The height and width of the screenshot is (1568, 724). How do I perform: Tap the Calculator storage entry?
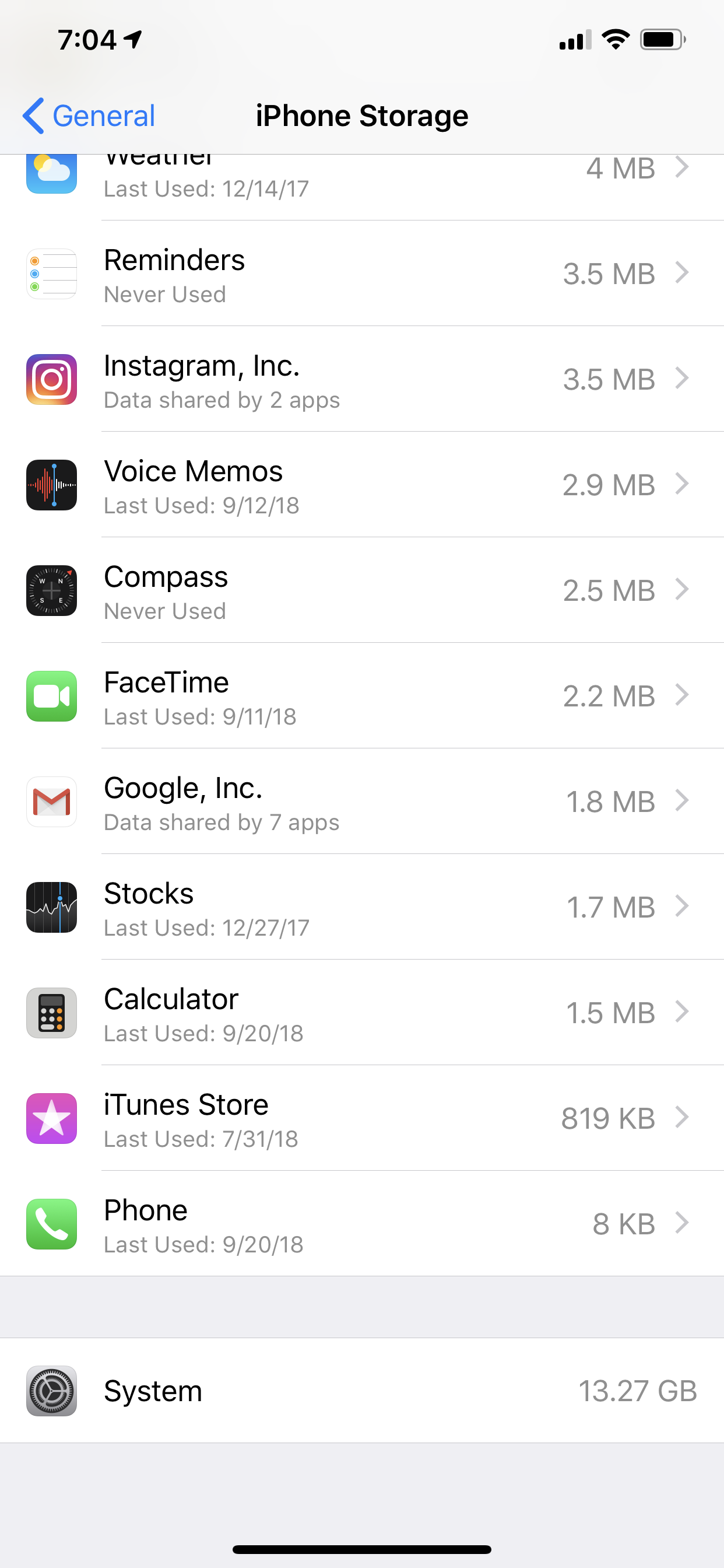(x=362, y=1013)
